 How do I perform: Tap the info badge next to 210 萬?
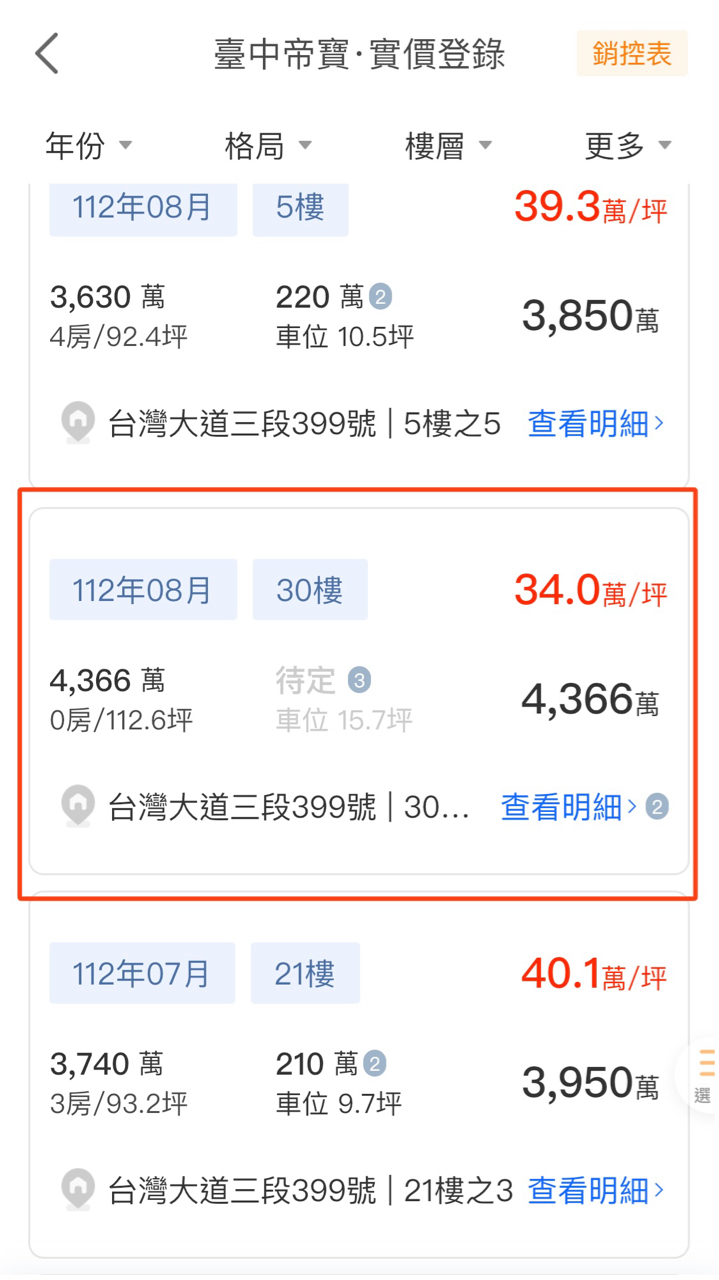375,1064
